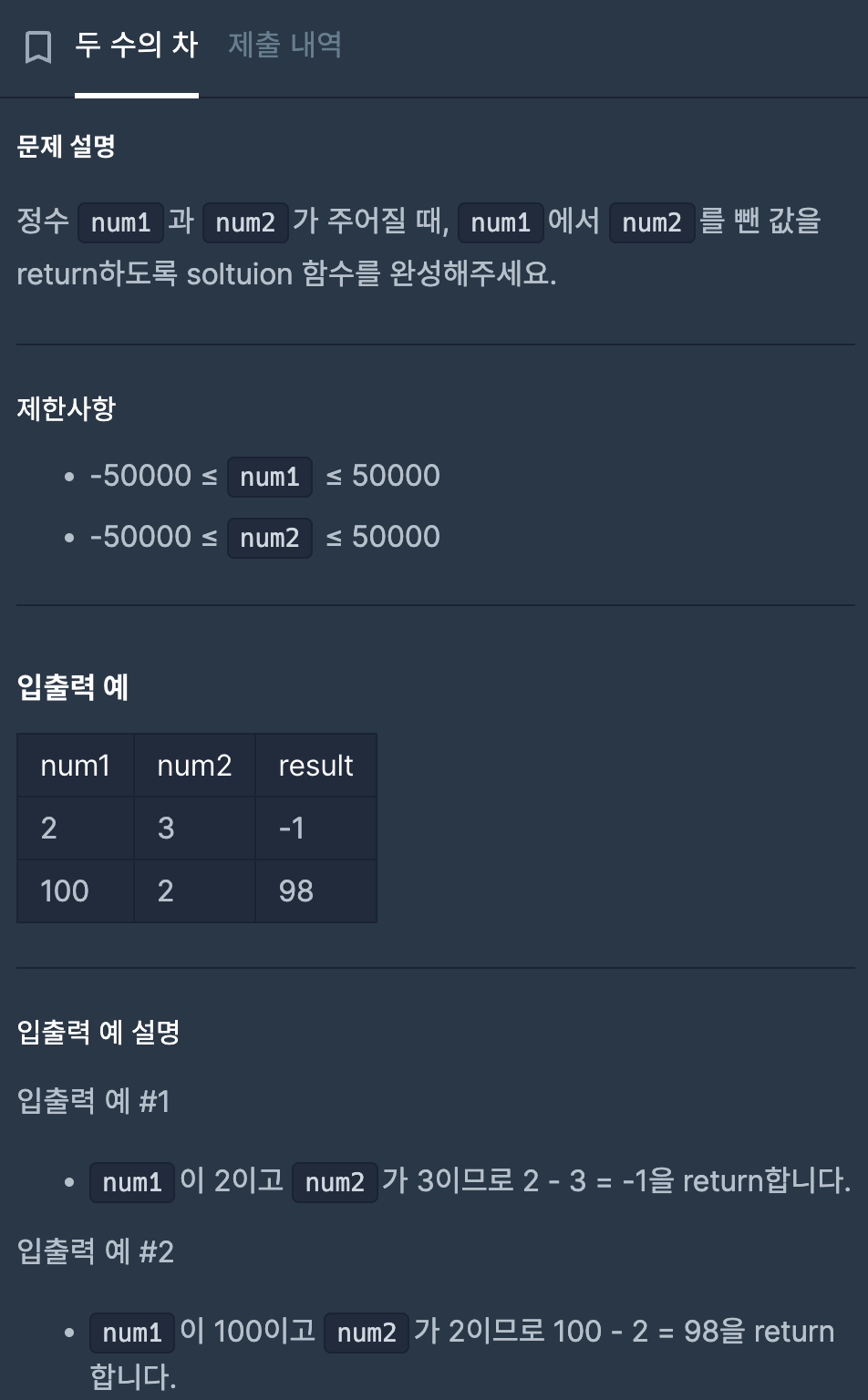Select the 두 수의 차 tab
The image size is (868, 1400).
137,45
